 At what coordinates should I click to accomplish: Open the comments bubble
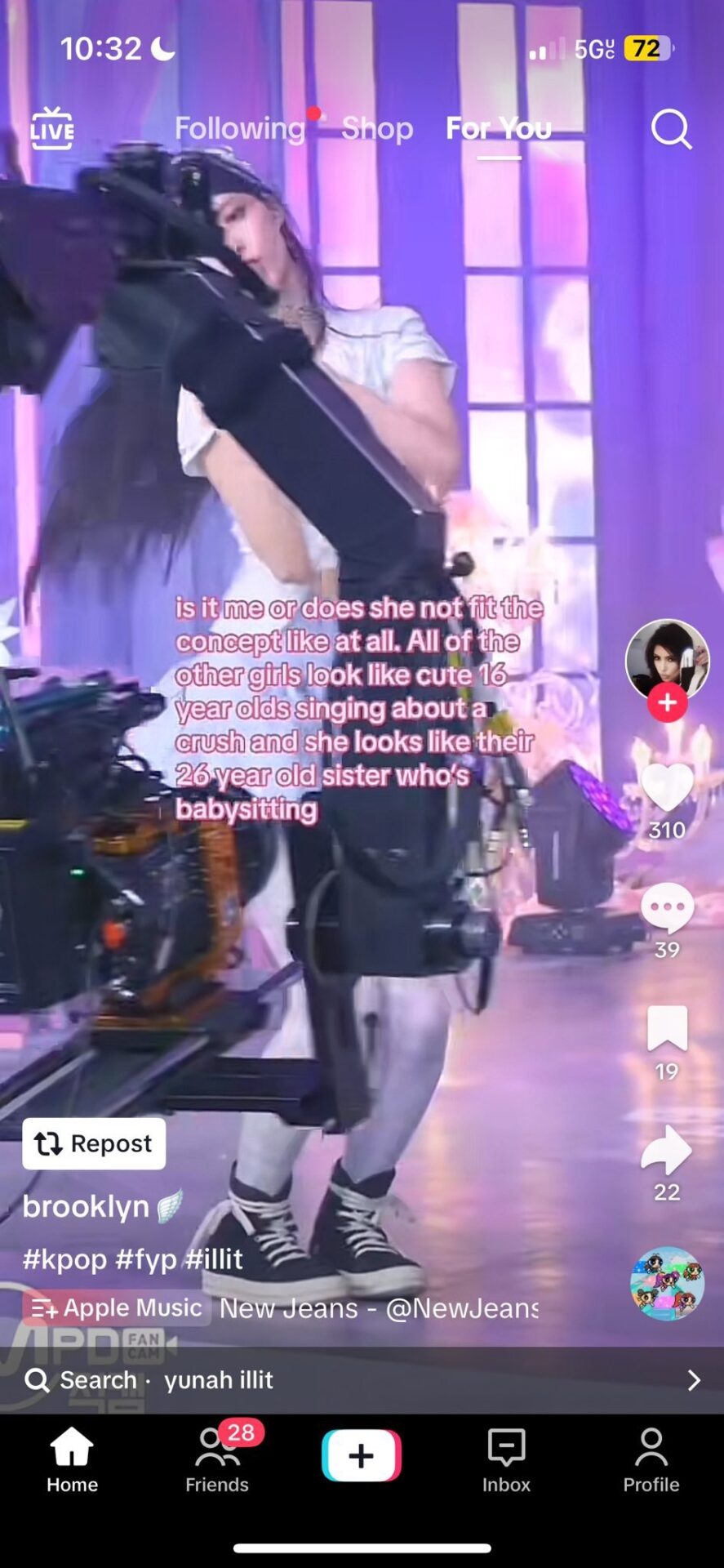[x=667, y=907]
